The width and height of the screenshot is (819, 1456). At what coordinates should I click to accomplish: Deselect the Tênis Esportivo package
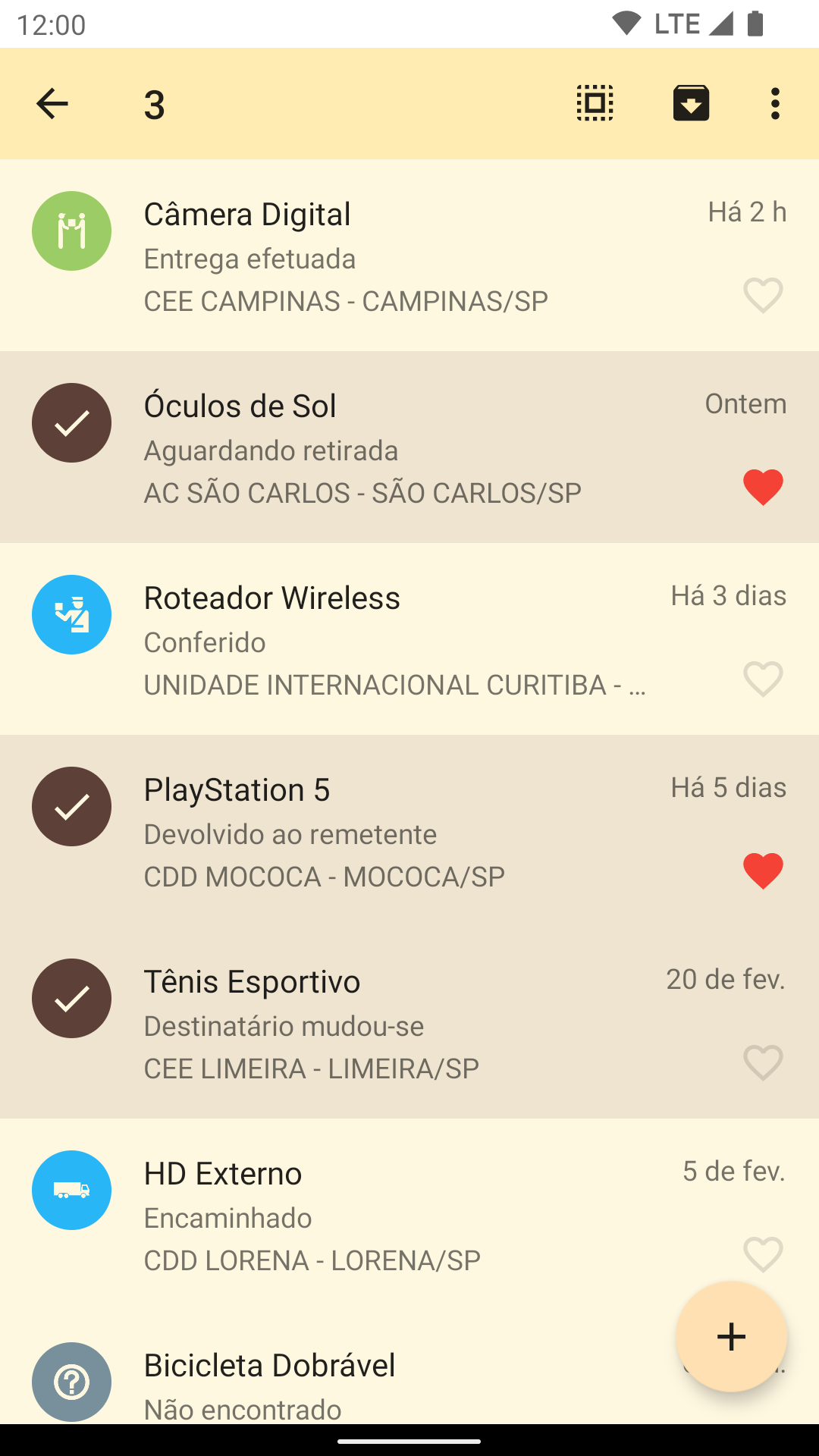click(x=72, y=999)
